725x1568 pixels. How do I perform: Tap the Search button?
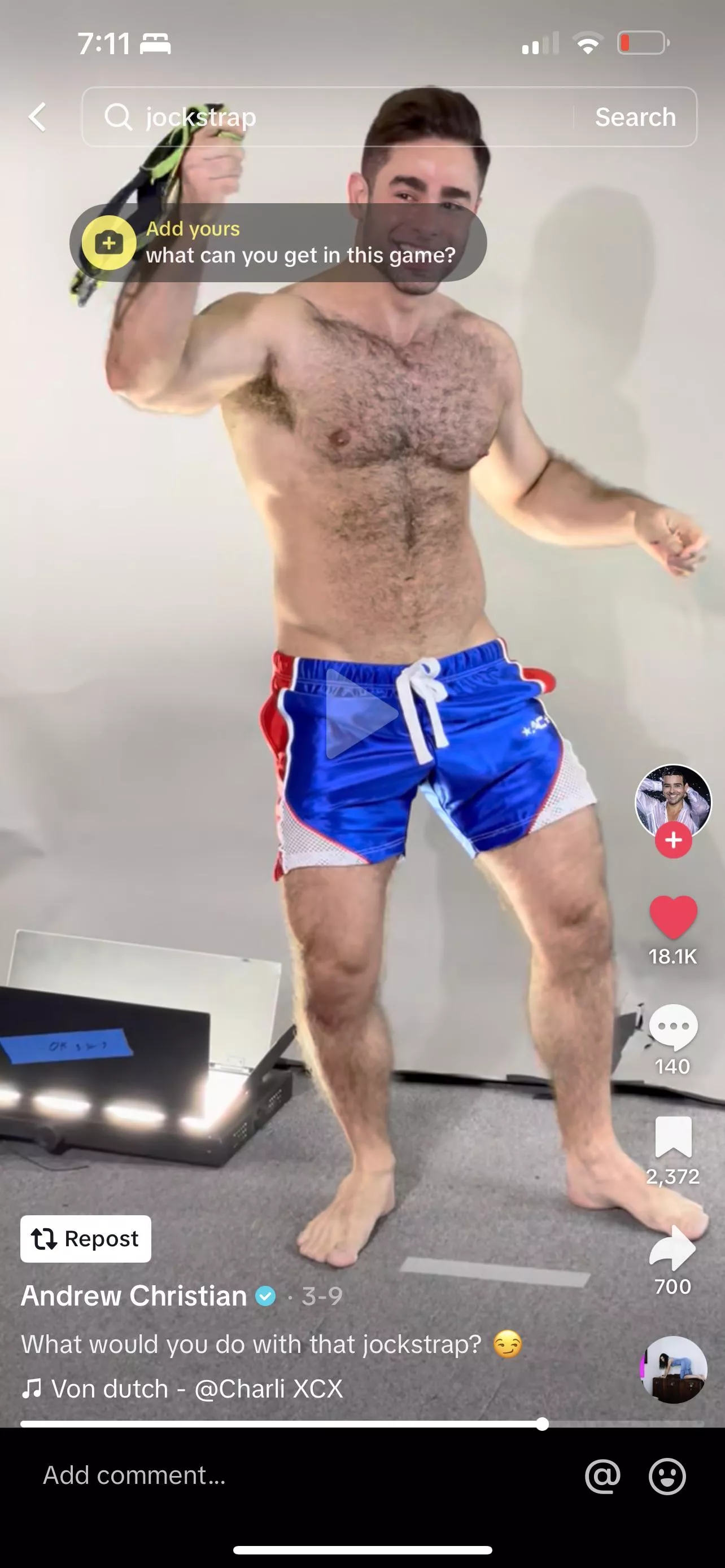pyautogui.click(x=635, y=117)
